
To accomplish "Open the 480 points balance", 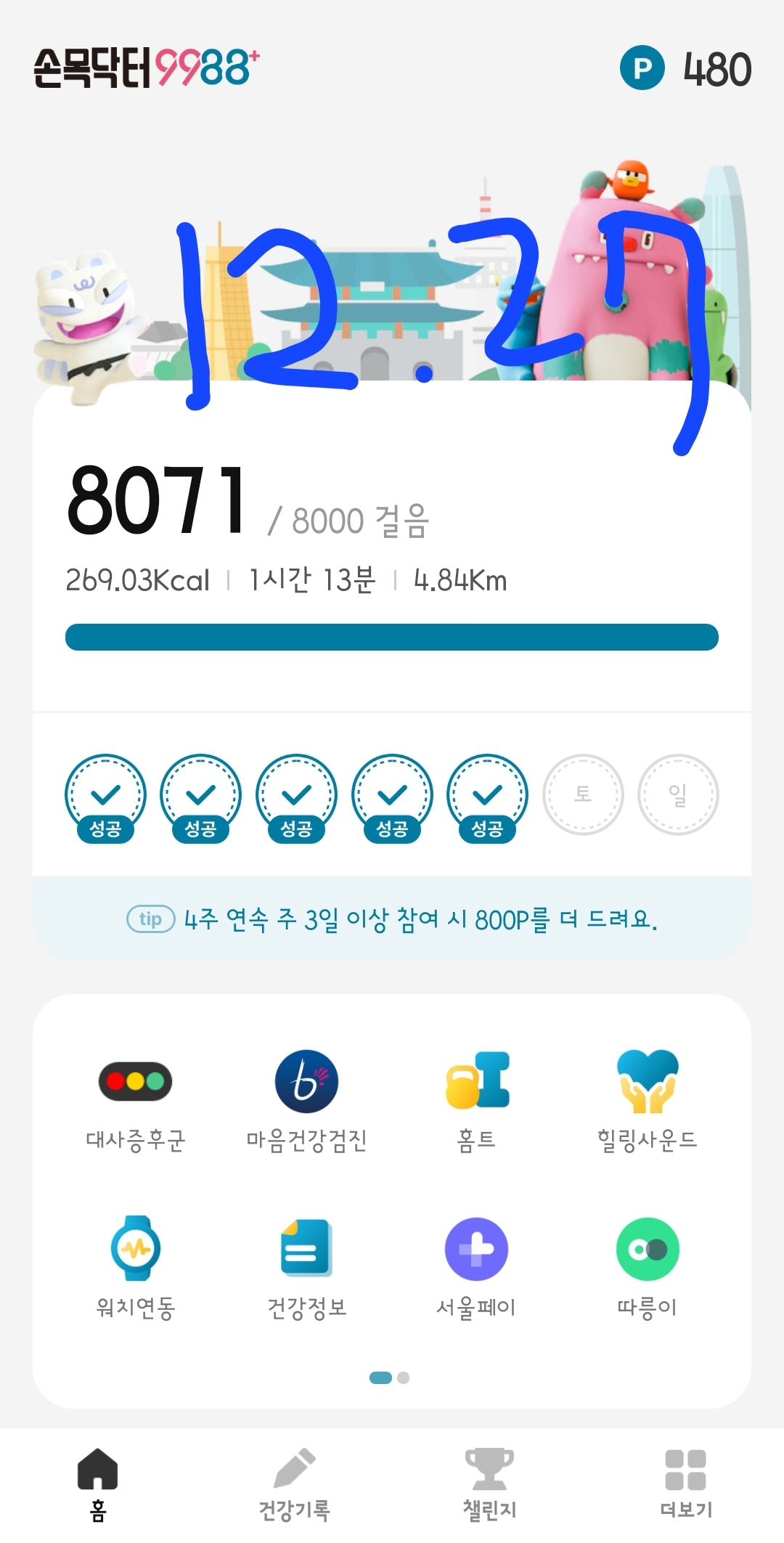I will 685,69.
